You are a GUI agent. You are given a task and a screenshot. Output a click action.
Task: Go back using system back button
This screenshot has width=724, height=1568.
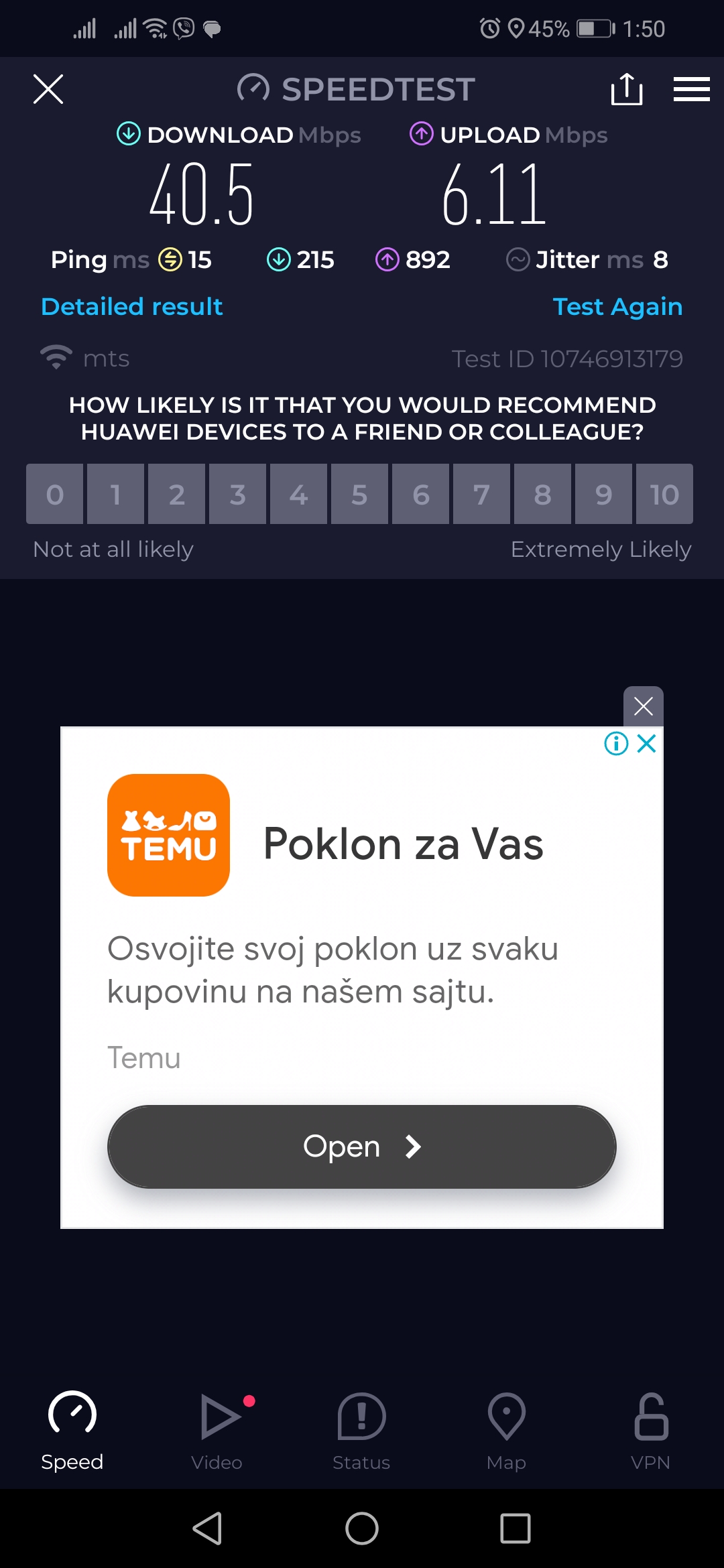point(207,1528)
